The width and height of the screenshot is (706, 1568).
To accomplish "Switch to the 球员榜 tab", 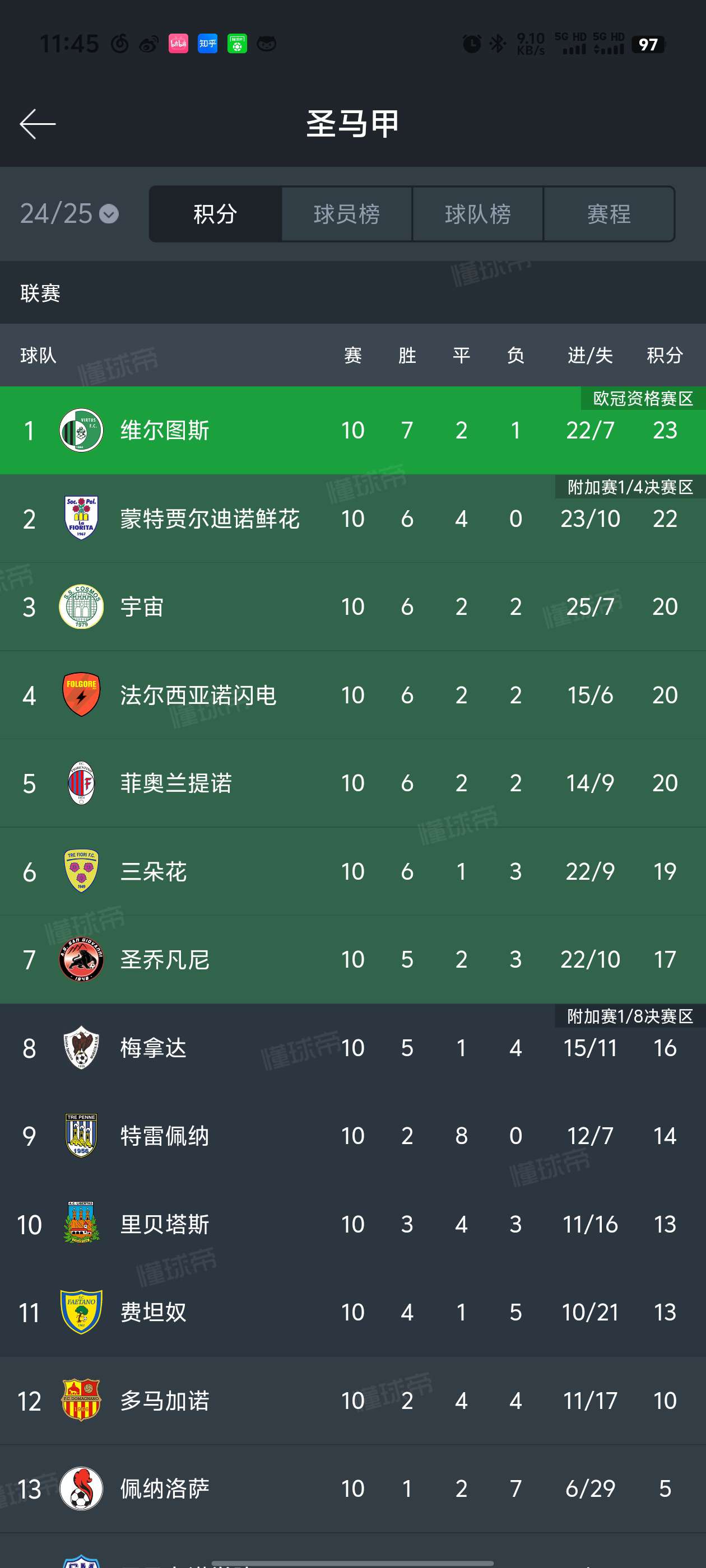I will tap(347, 214).
